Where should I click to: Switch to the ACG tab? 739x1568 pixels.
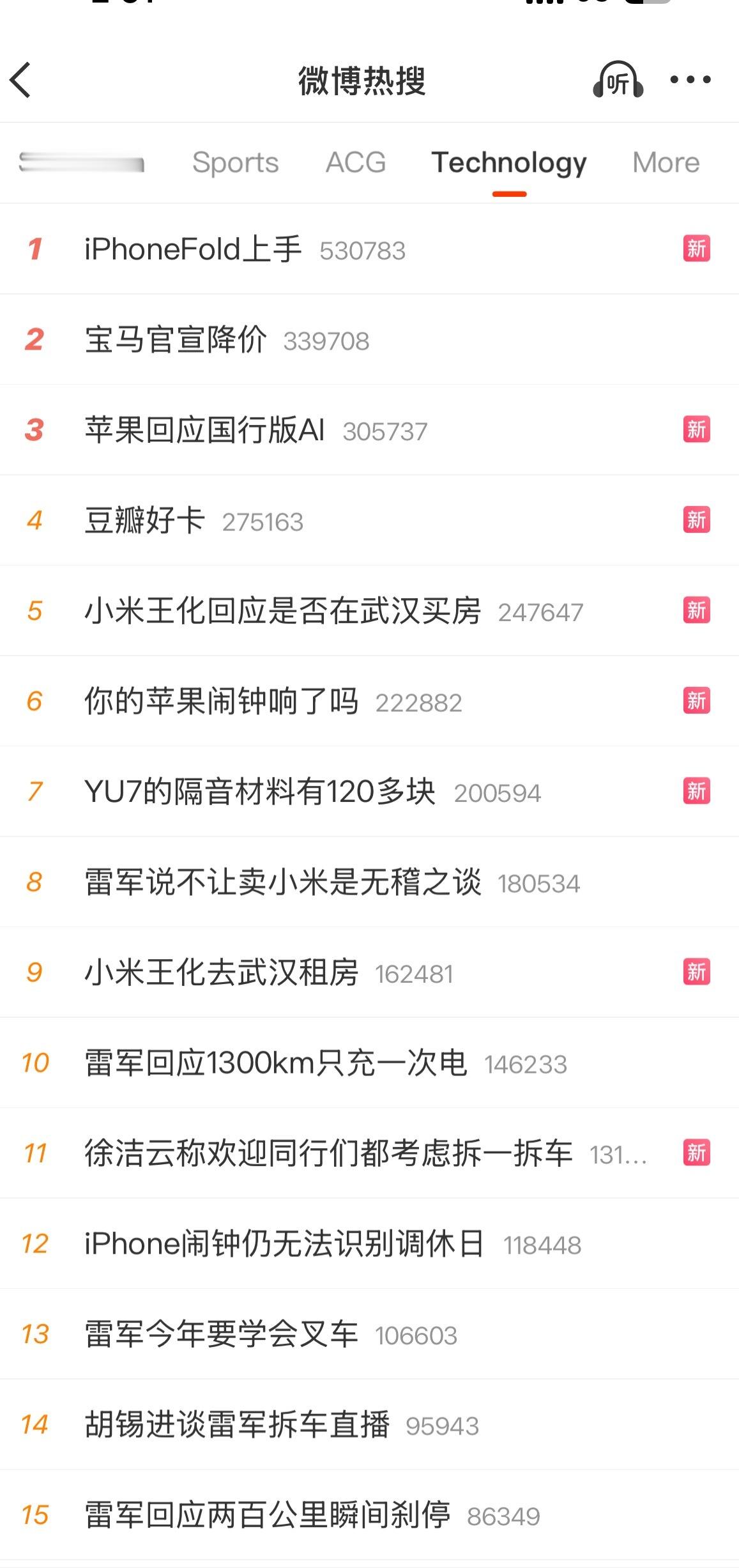tap(355, 162)
